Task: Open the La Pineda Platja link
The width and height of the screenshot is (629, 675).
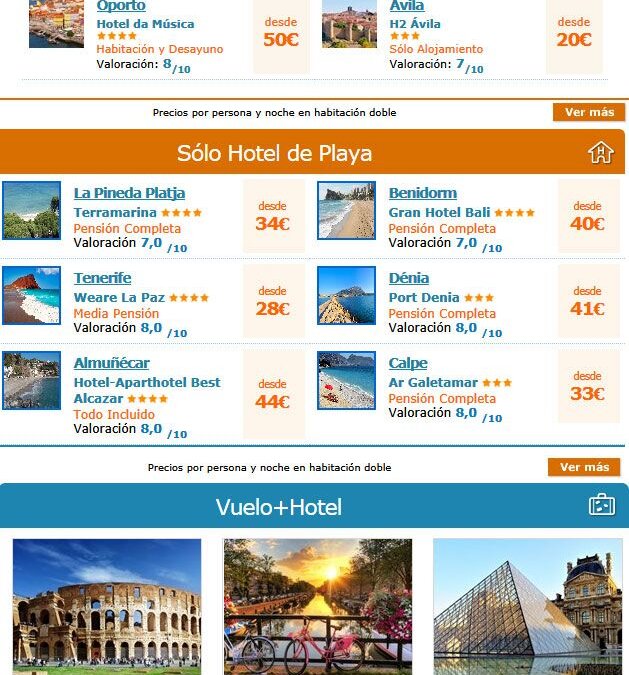Action: (x=129, y=193)
